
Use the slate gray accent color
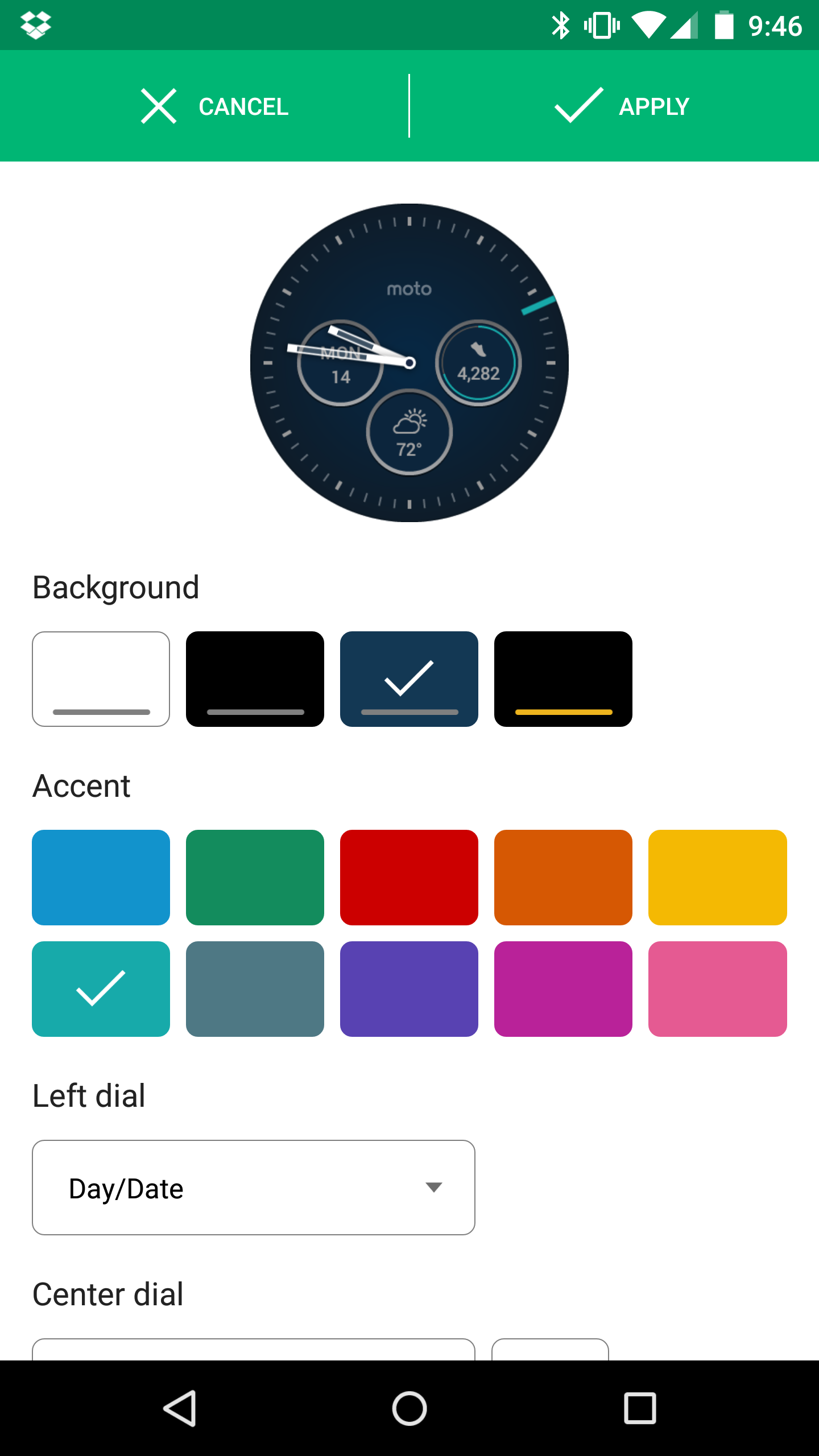255,988
